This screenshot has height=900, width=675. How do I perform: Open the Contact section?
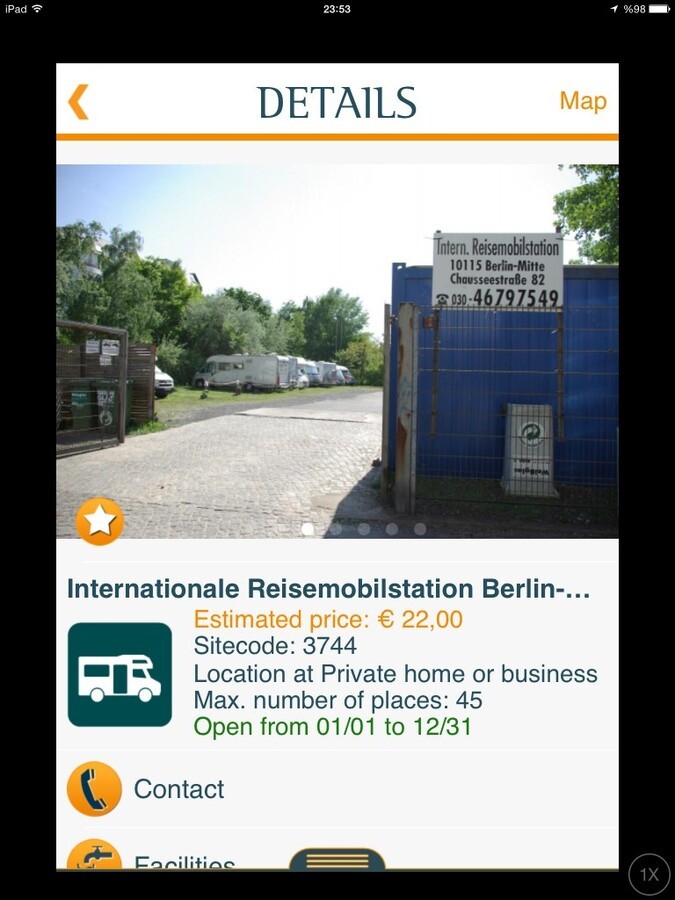click(x=179, y=789)
